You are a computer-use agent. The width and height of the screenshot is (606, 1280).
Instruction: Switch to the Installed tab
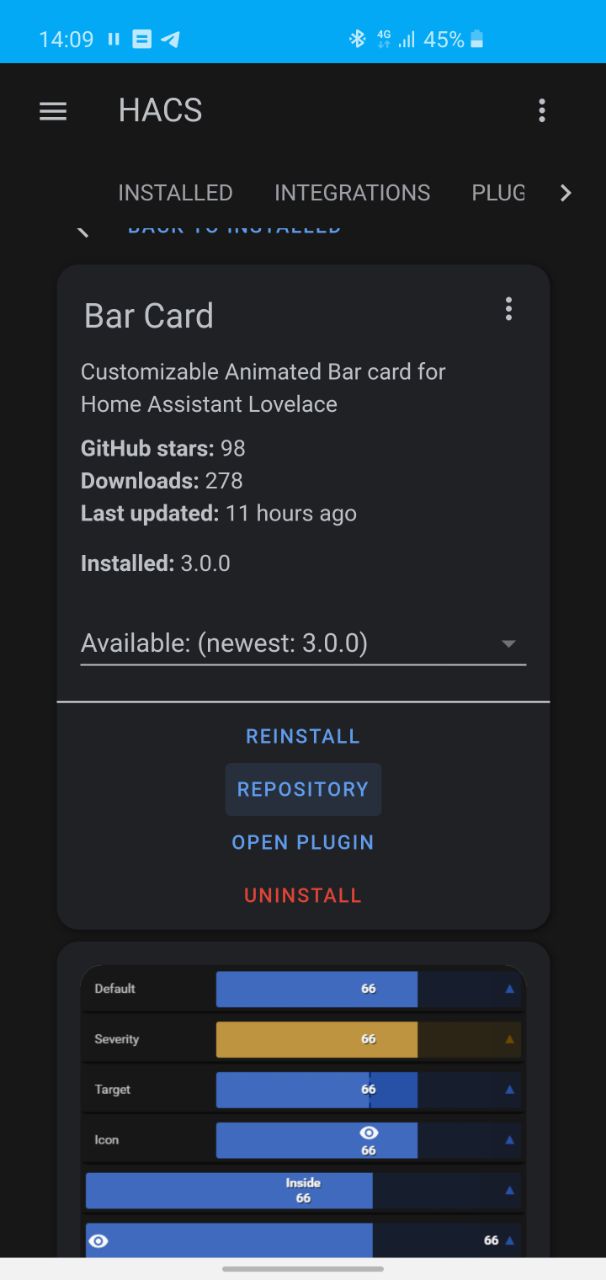coord(175,193)
